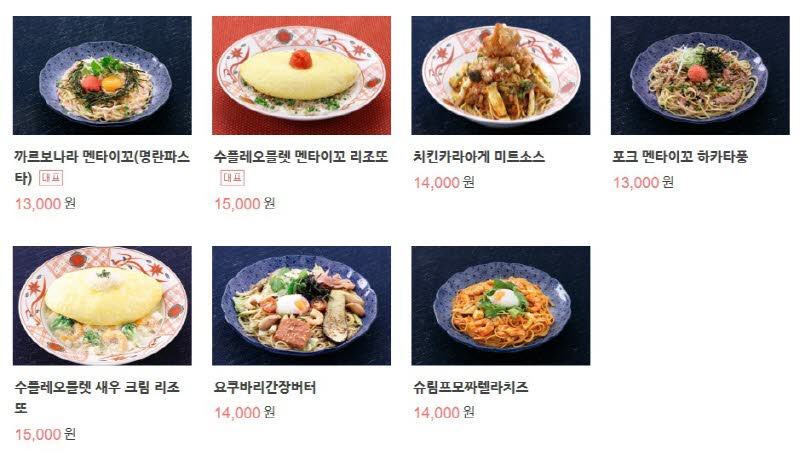View the 수플레오믈렛 멘타이꼬 리조또 item
The height and width of the screenshot is (458, 800).
click(301, 75)
